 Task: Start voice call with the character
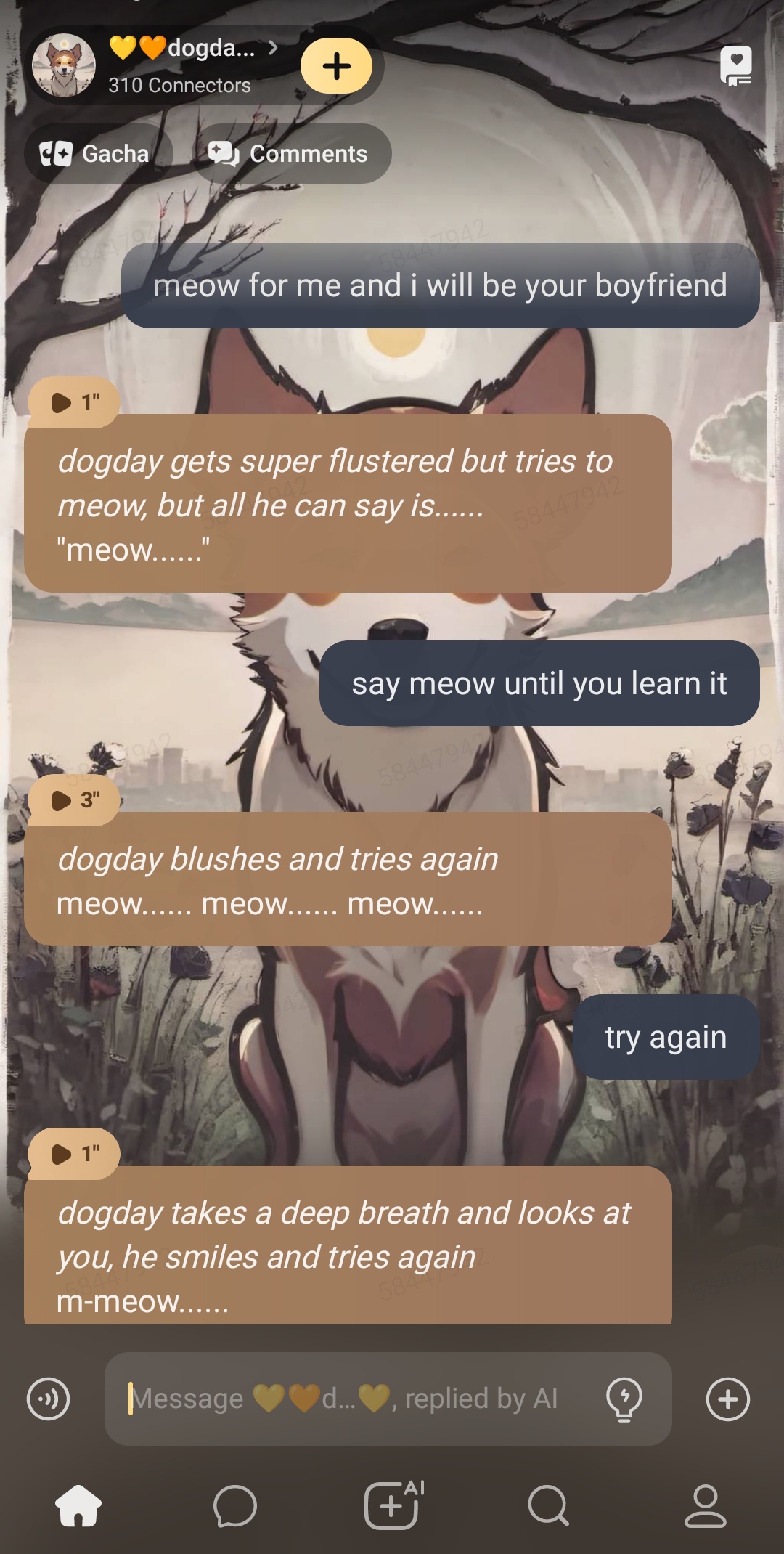(49, 1399)
